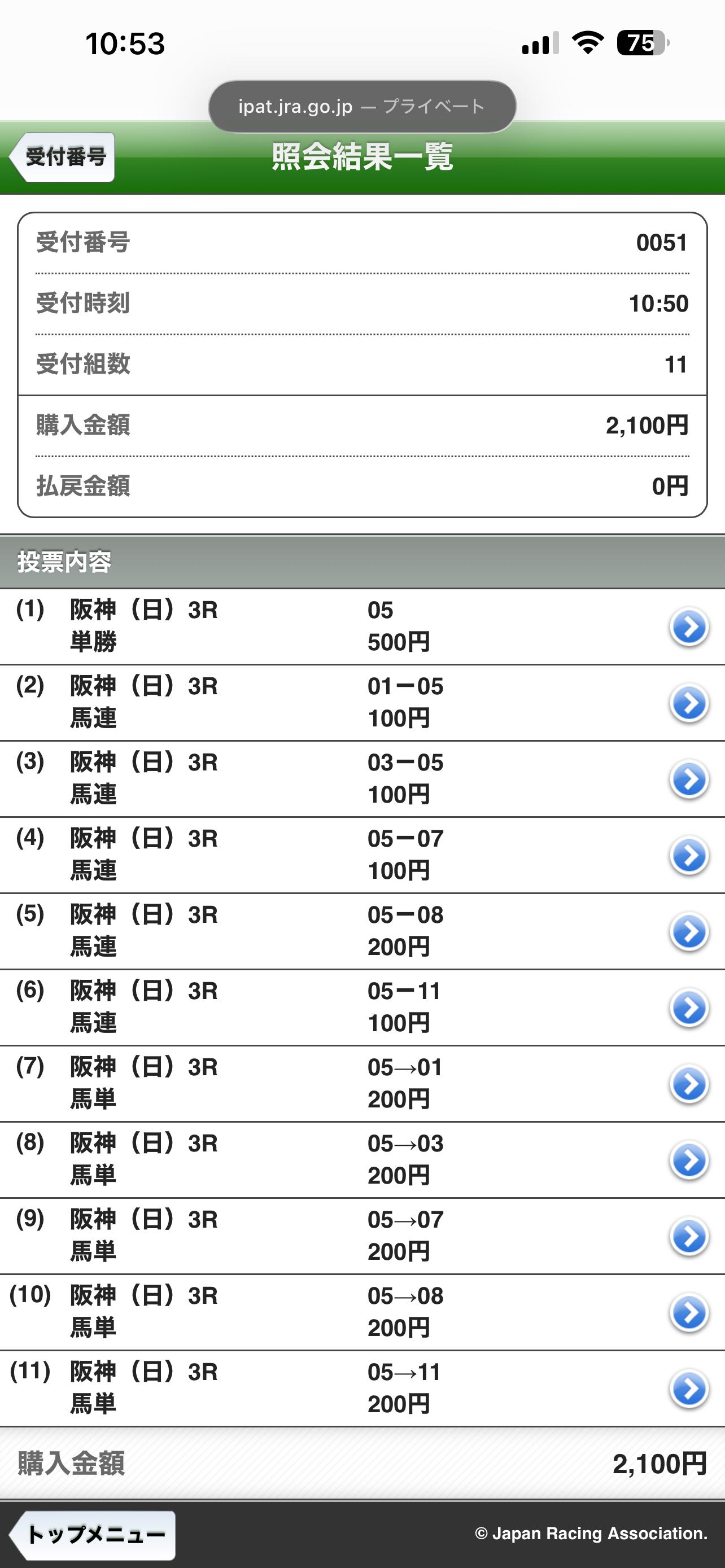Open the 馬連 03ー05 bet row

point(688,779)
